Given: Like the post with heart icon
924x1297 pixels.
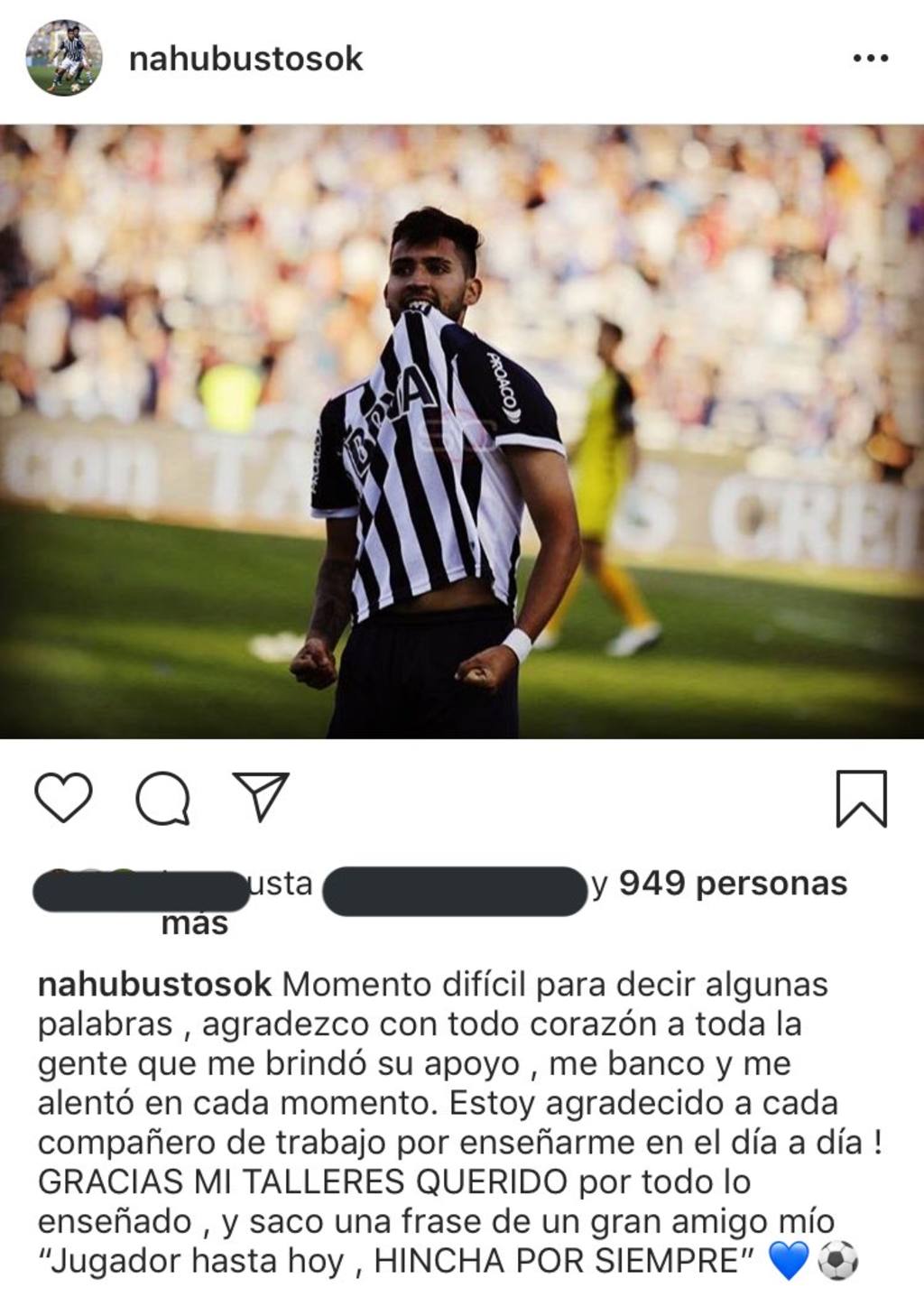Looking at the screenshot, I should click(63, 798).
